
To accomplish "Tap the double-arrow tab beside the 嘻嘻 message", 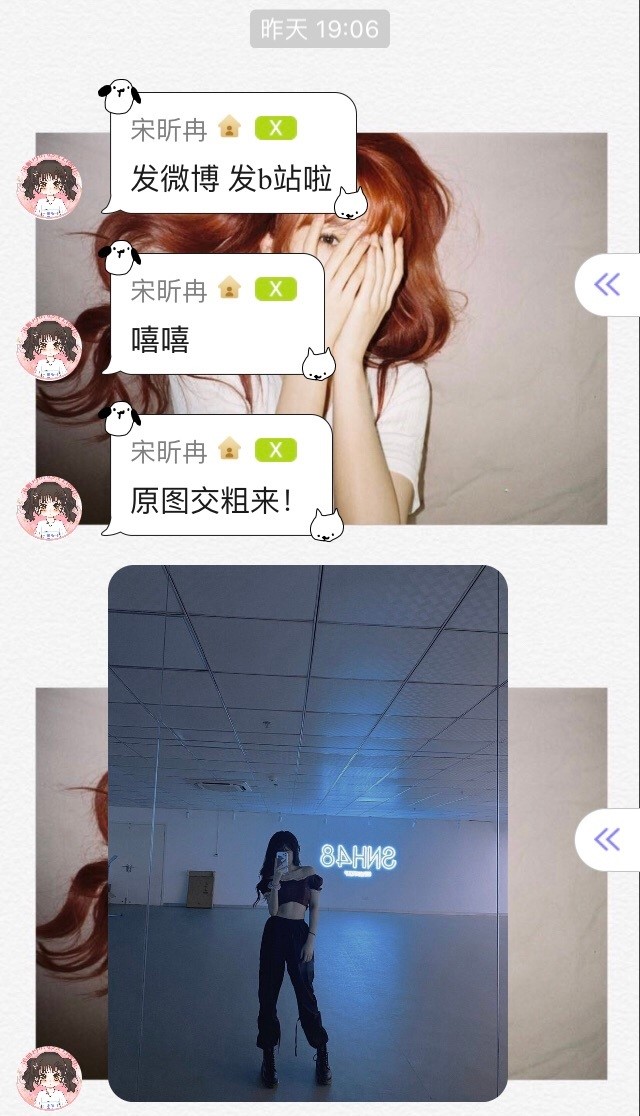I will [x=607, y=286].
